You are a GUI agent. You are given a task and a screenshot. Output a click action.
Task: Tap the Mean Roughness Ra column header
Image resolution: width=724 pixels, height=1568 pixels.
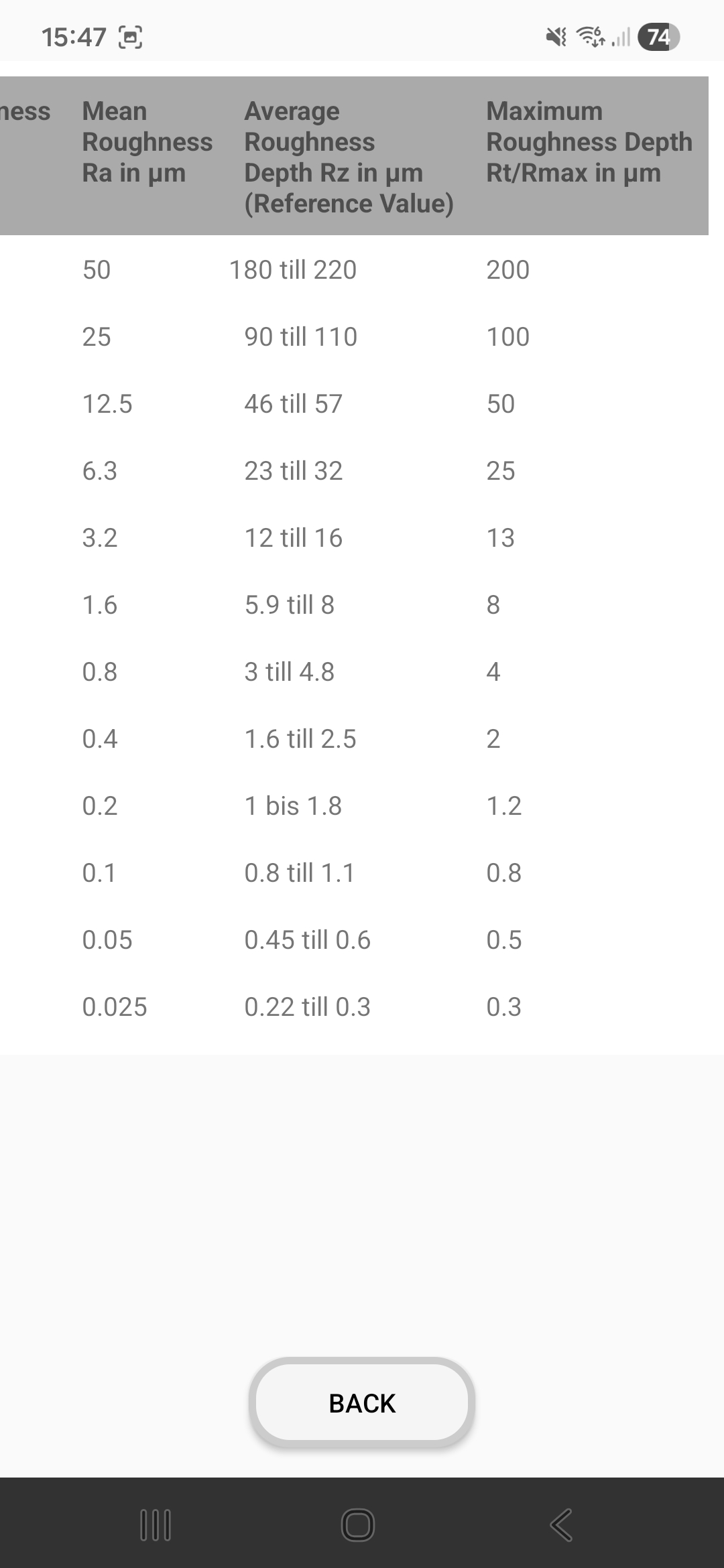[x=146, y=141]
